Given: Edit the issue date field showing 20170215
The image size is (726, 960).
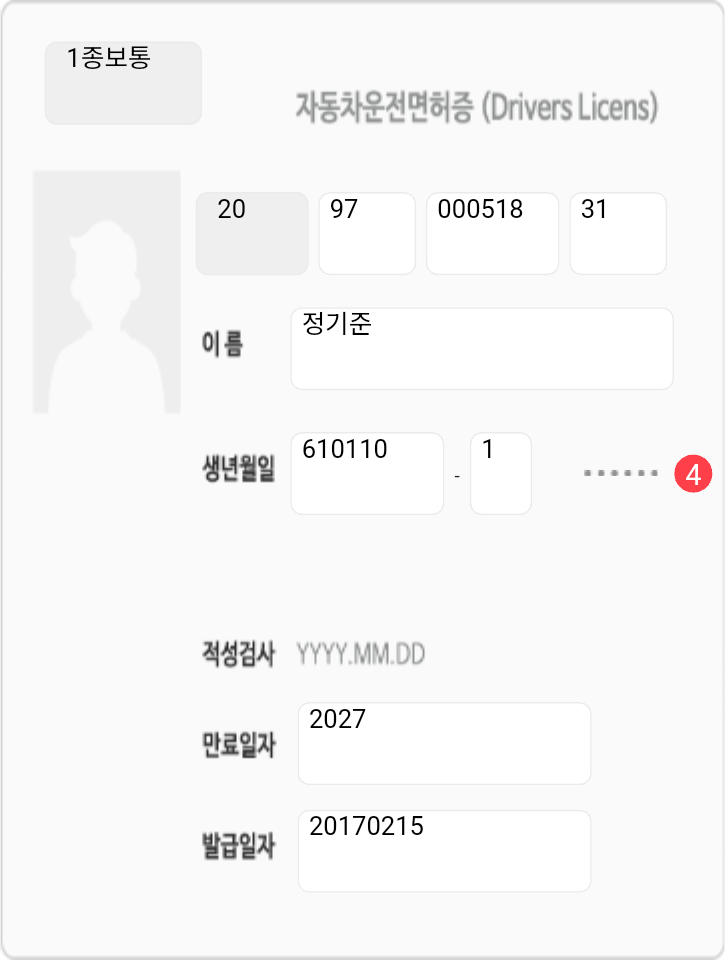Looking at the screenshot, I should 444,850.
